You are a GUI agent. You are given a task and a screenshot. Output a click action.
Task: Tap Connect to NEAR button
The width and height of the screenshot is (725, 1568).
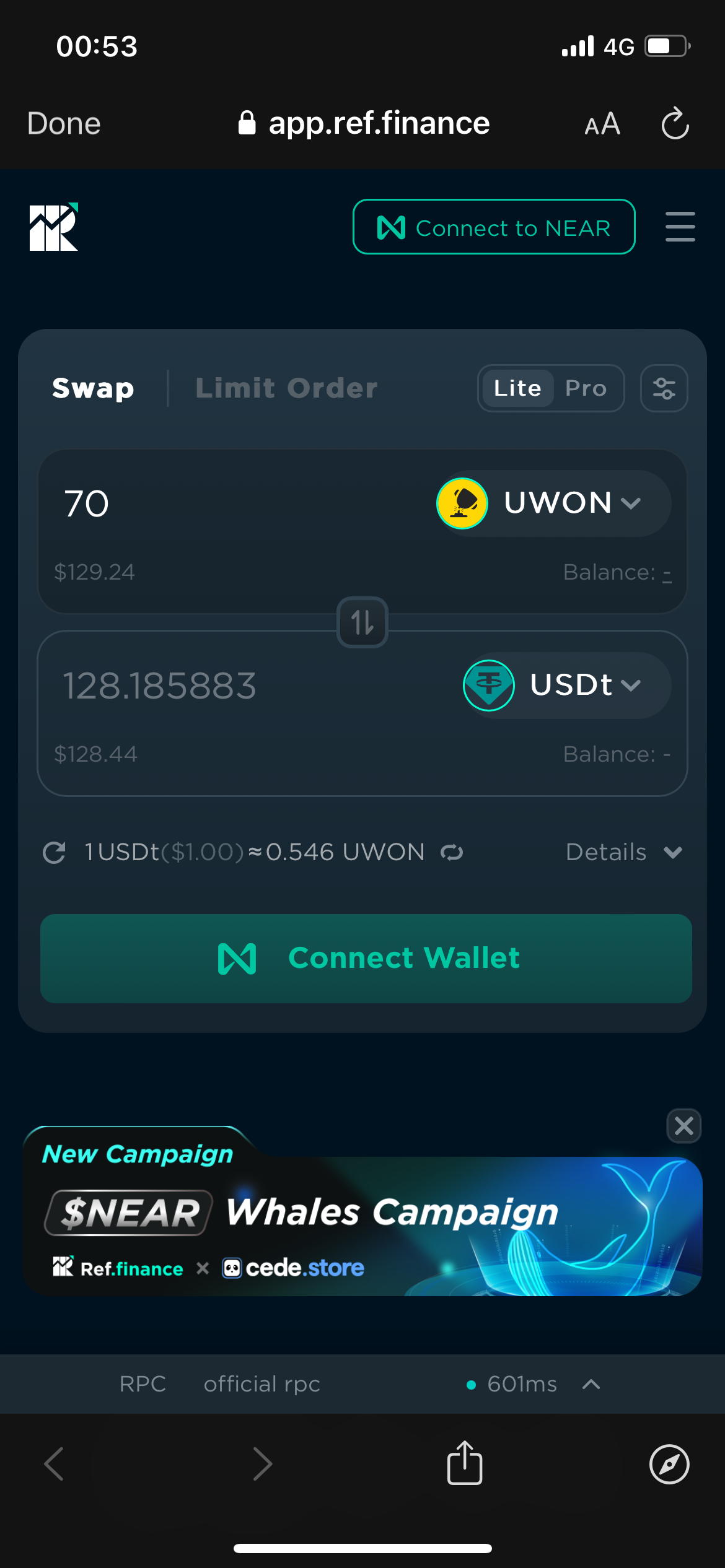(494, 227)
